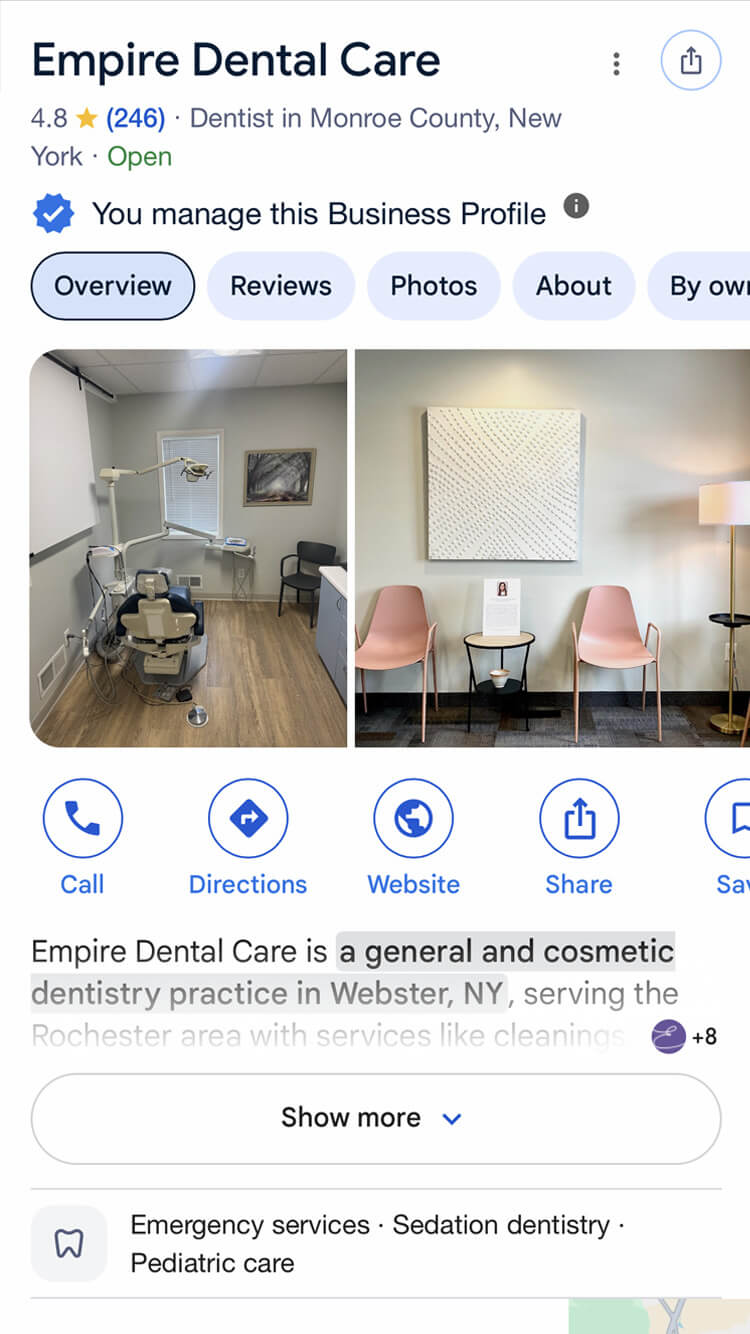
Task: Go to the About tab
Action: click(x=573, y=286)
